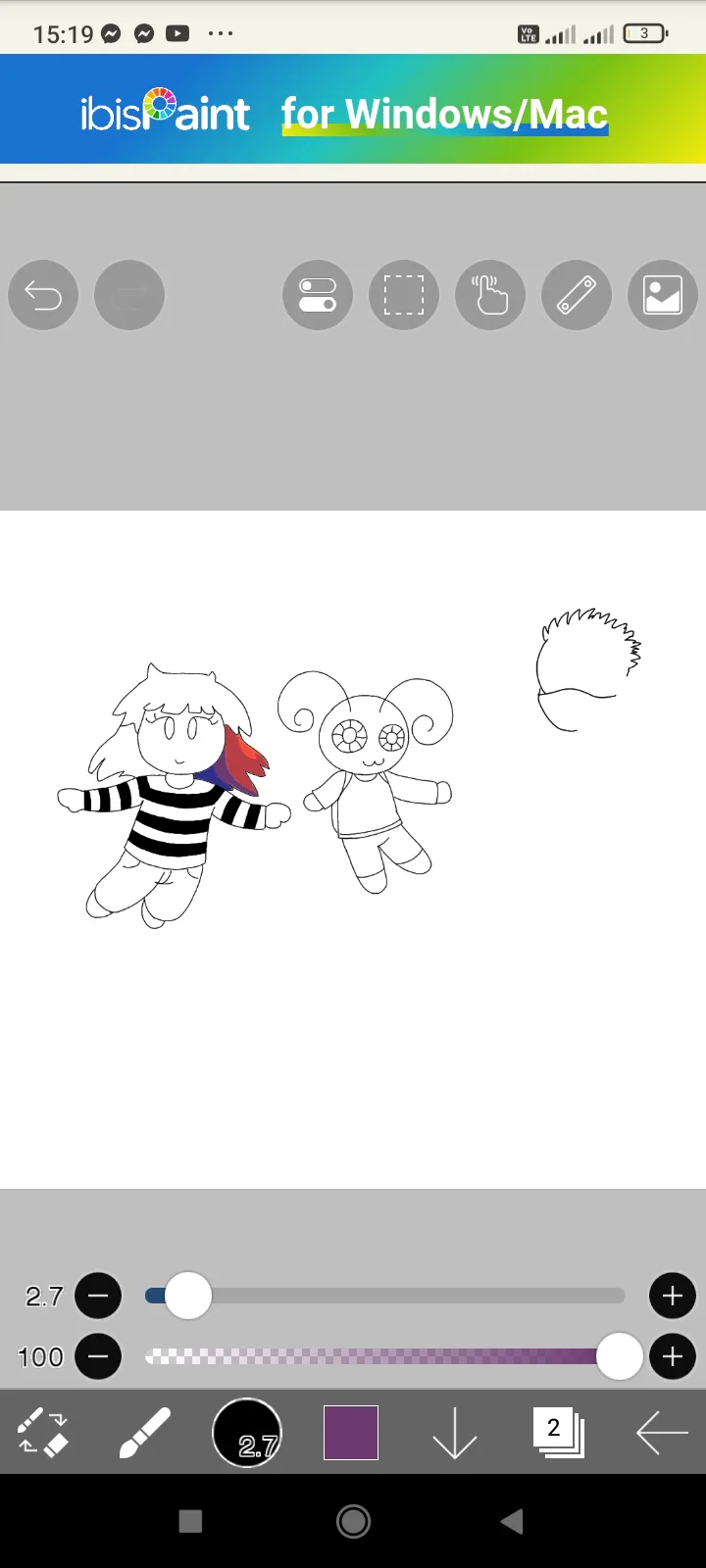This screenshot has height=1568, width=706.
Task: Switch between brush and eraser
Action: 43,1433
